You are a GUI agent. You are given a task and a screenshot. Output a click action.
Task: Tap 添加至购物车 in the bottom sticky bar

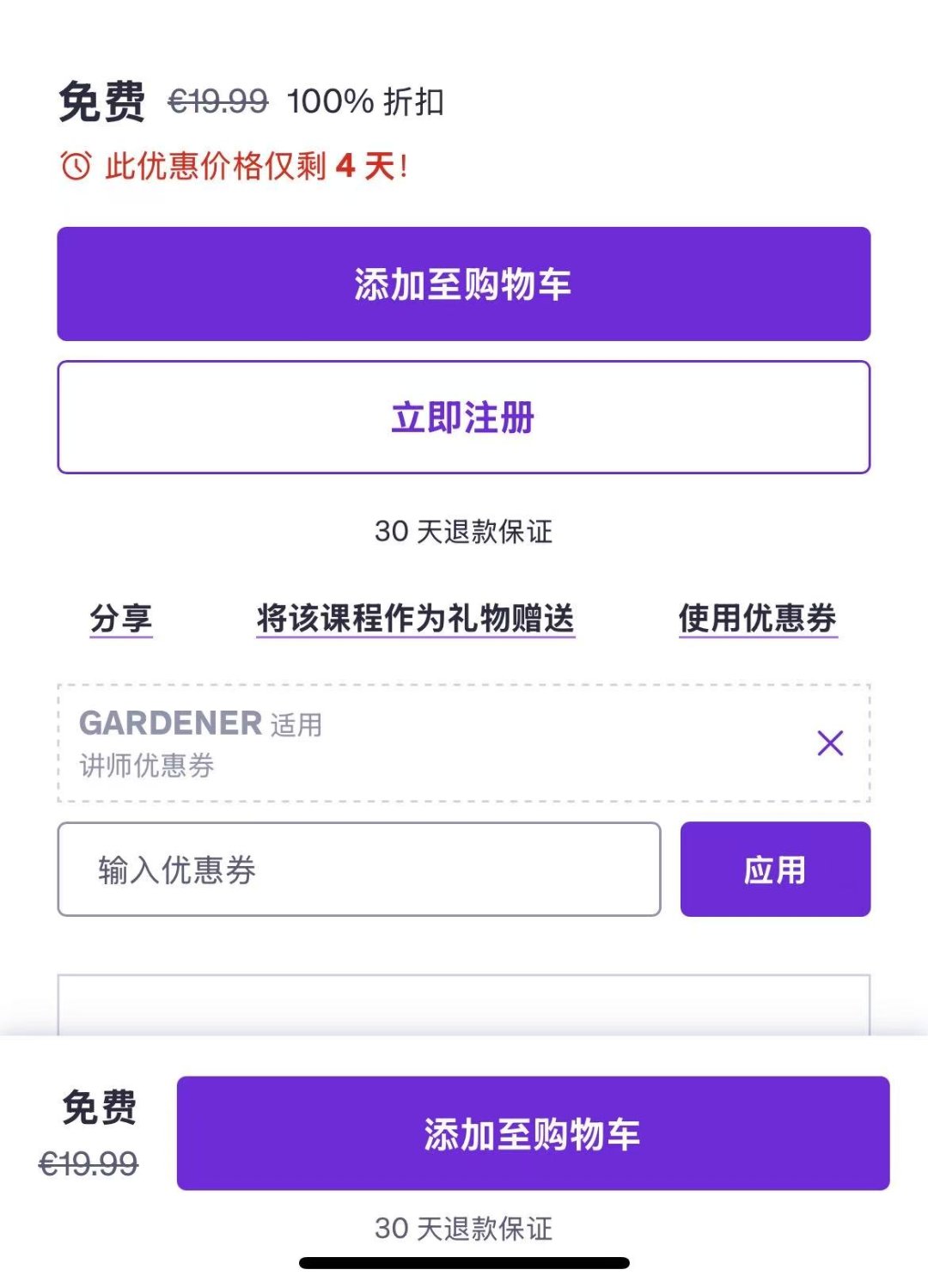pos(532,1133)
